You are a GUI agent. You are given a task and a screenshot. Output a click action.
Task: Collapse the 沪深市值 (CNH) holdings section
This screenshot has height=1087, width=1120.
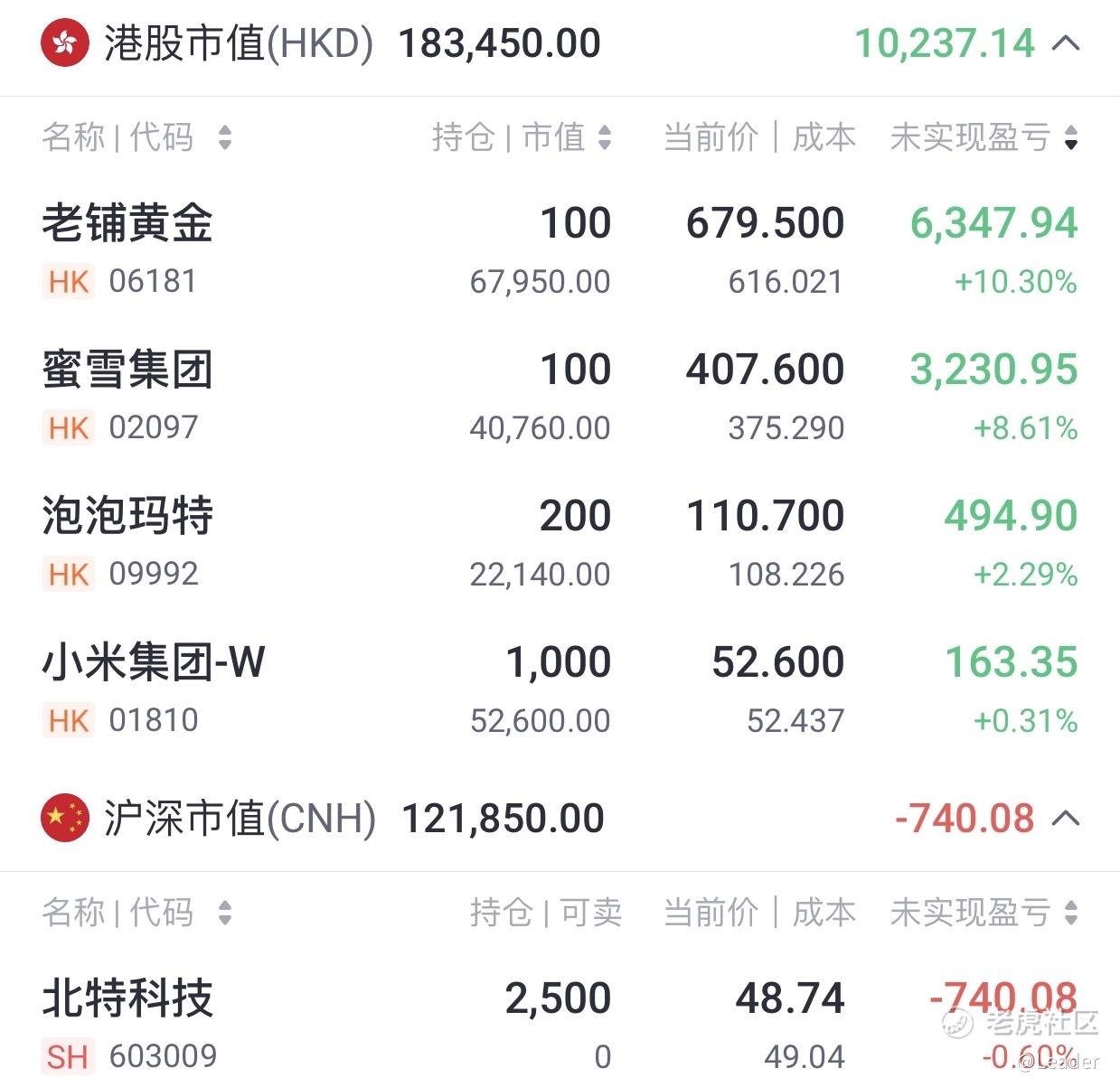tap(1067, 819)
